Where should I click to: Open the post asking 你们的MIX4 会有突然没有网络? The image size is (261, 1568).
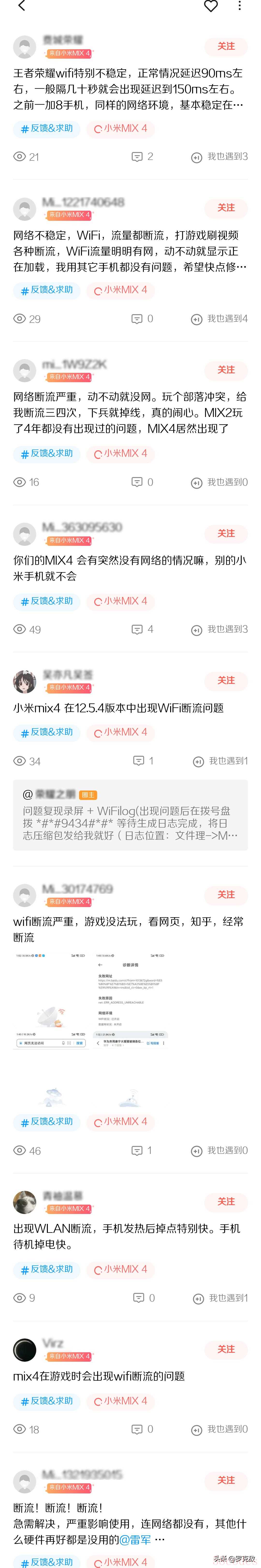tap(130, 568)
